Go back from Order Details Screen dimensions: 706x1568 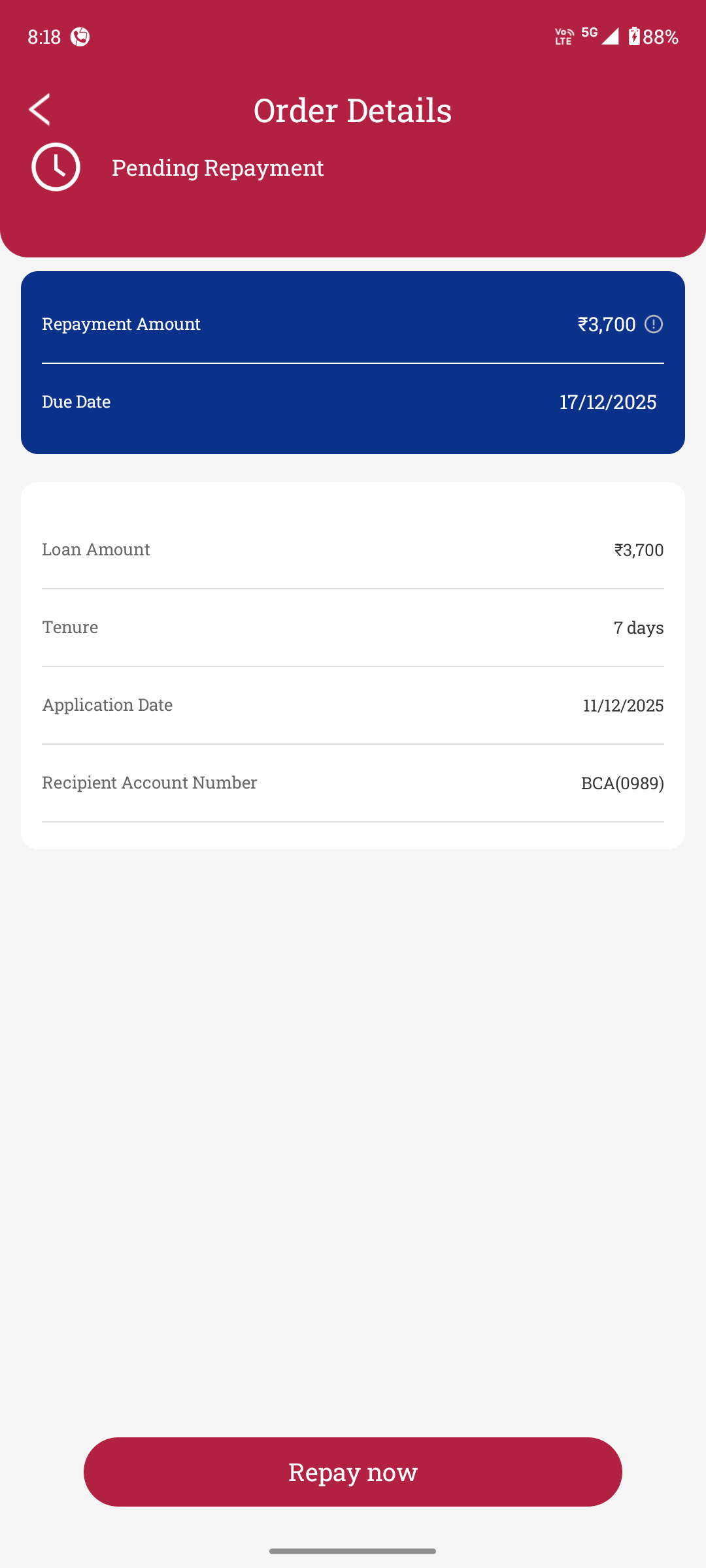pos(40,109)
